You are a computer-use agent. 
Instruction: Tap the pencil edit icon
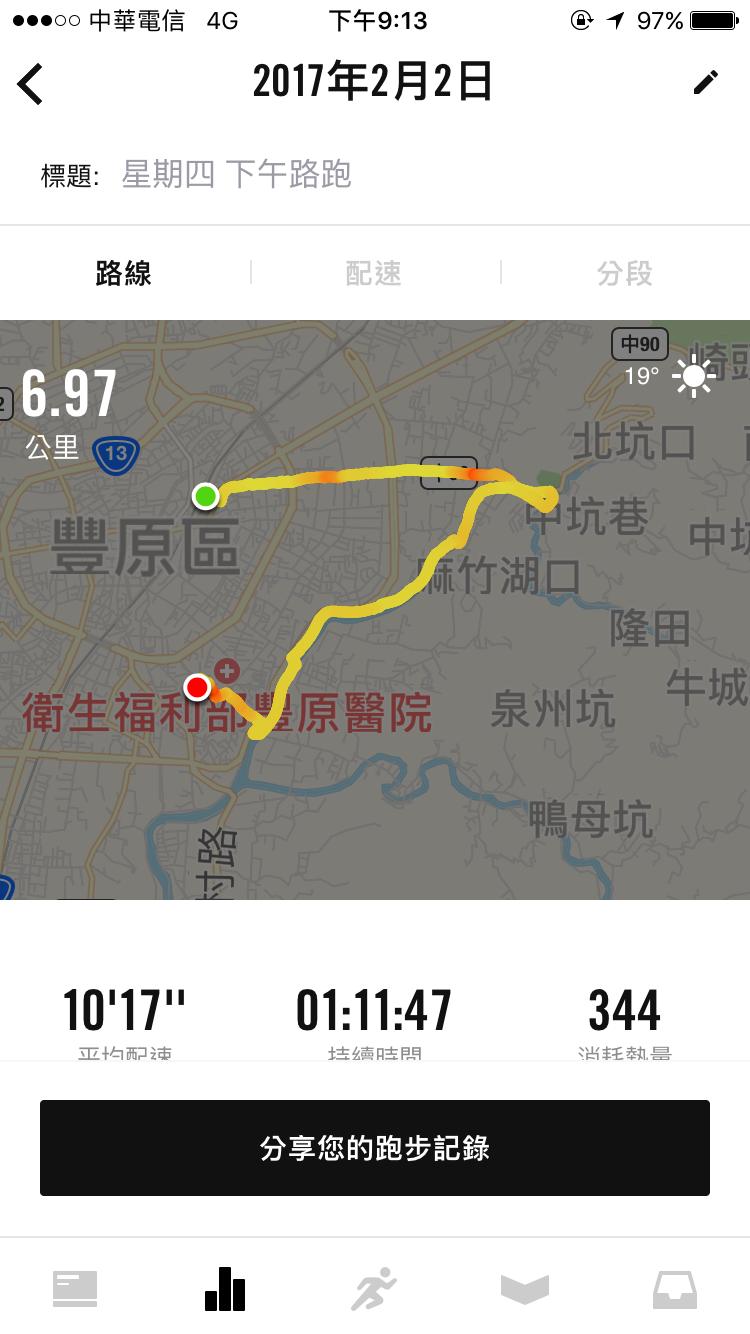coord(706,82)
